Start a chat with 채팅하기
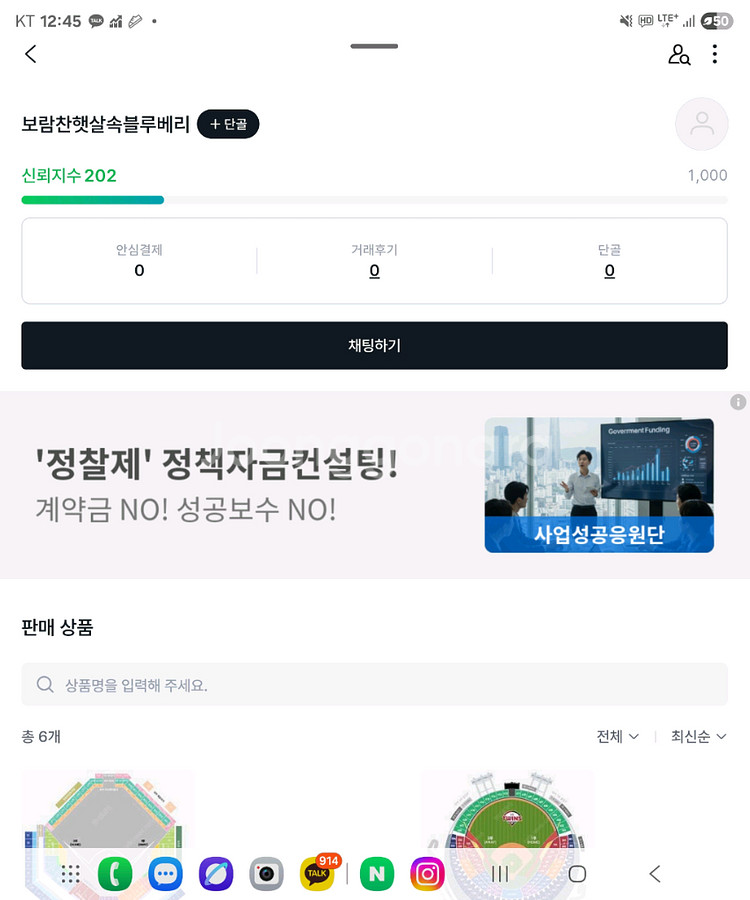The width and height of the screenshot is (750, 900). click(x=374, y=345)
